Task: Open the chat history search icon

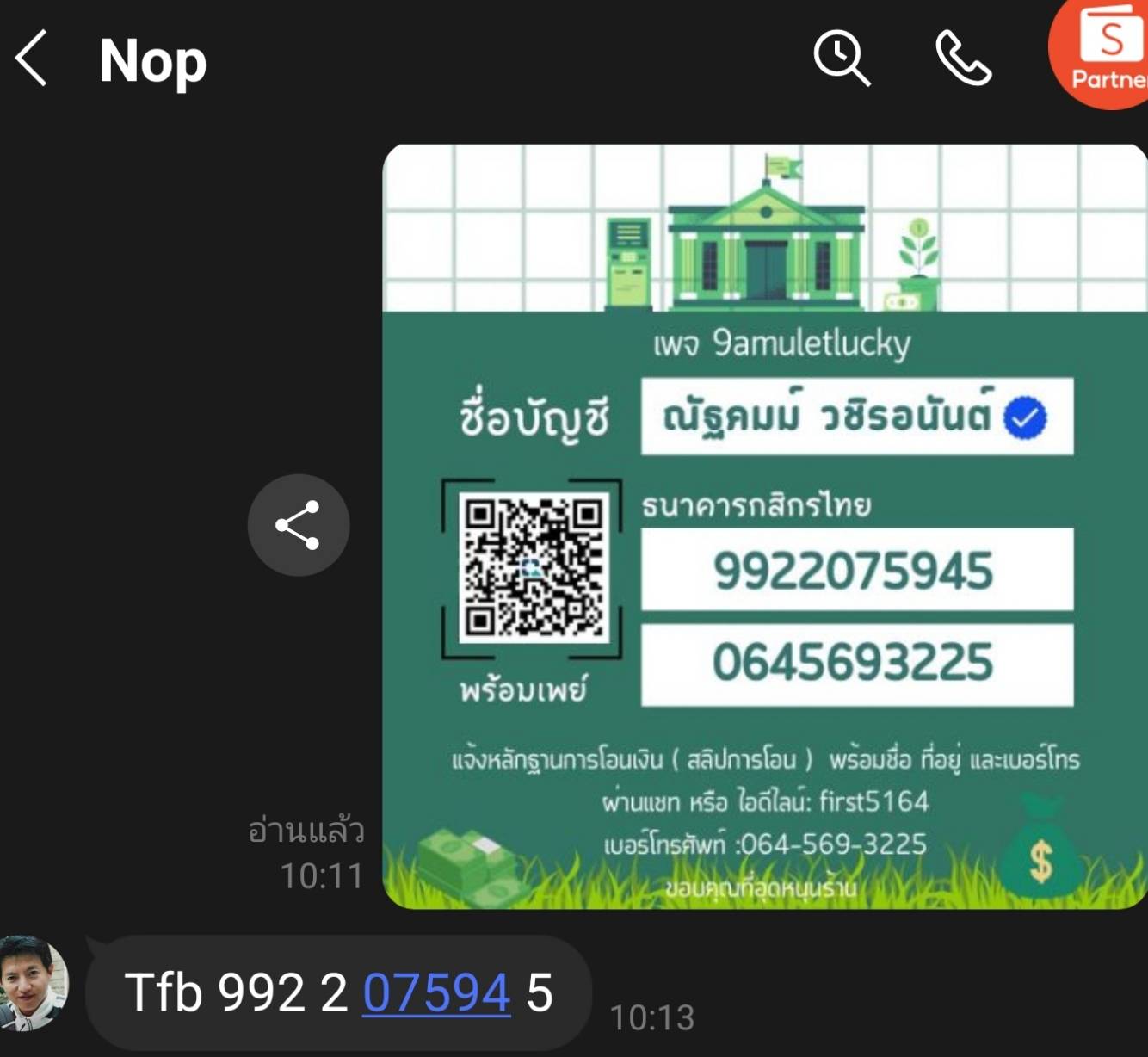Action: 842,59
